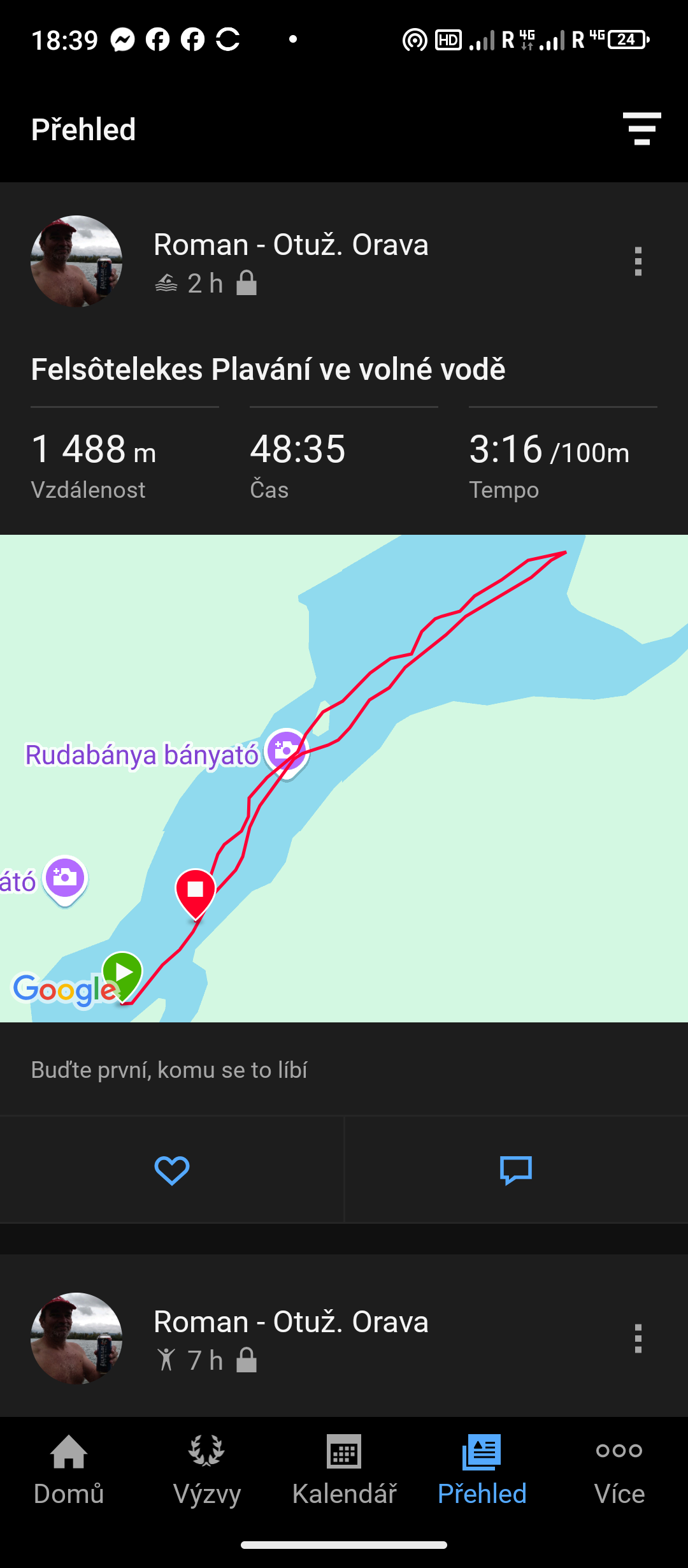Open Felsôtelekes Plavání ve volné vodě activity
Image resolution: width=688 pixels, height=1568 pixels.
[268, 370]
